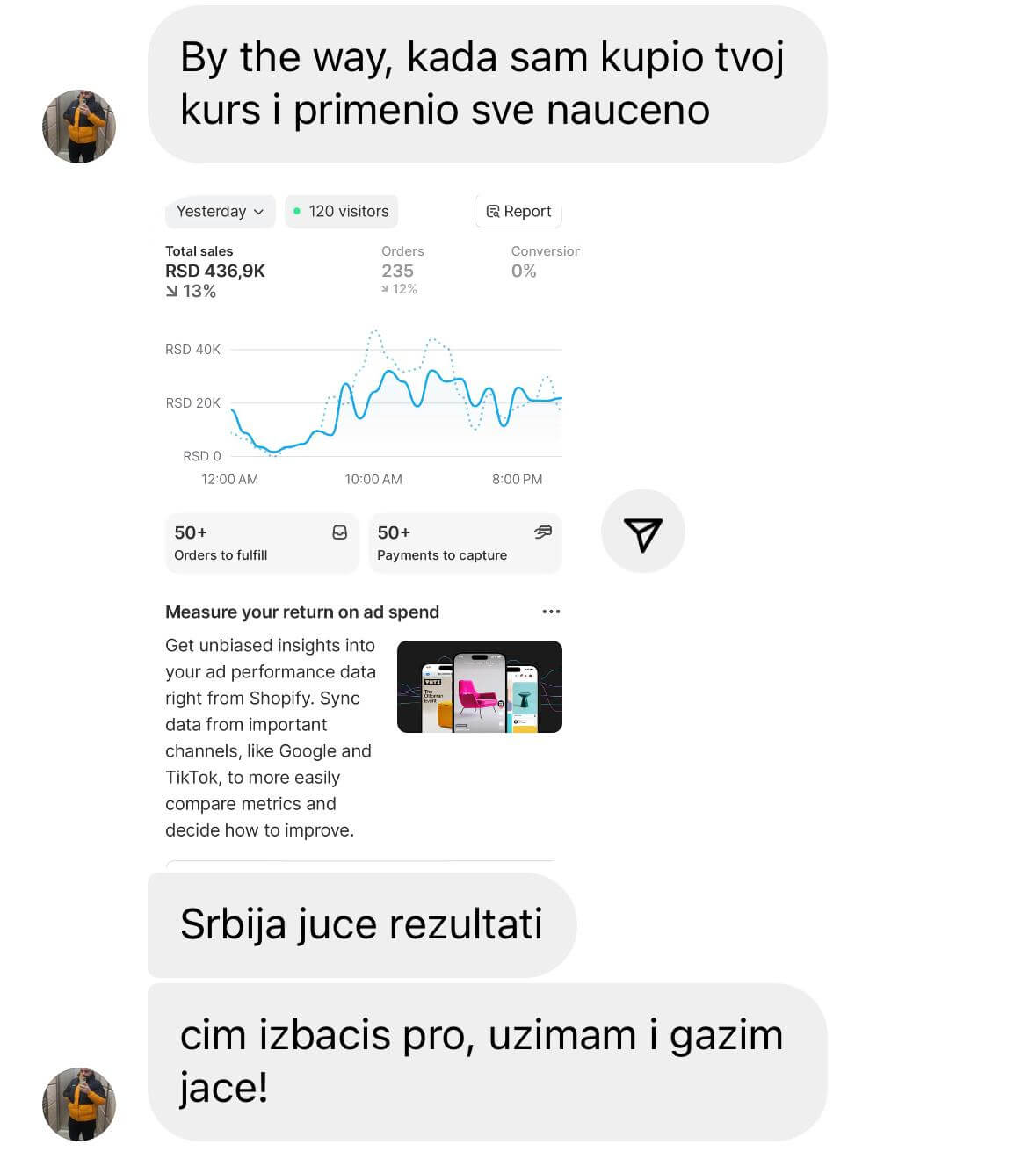1036x1159 pixels.
Task: Forward the shared Shopify screenshot message
Action: click(x=642, y=532)
